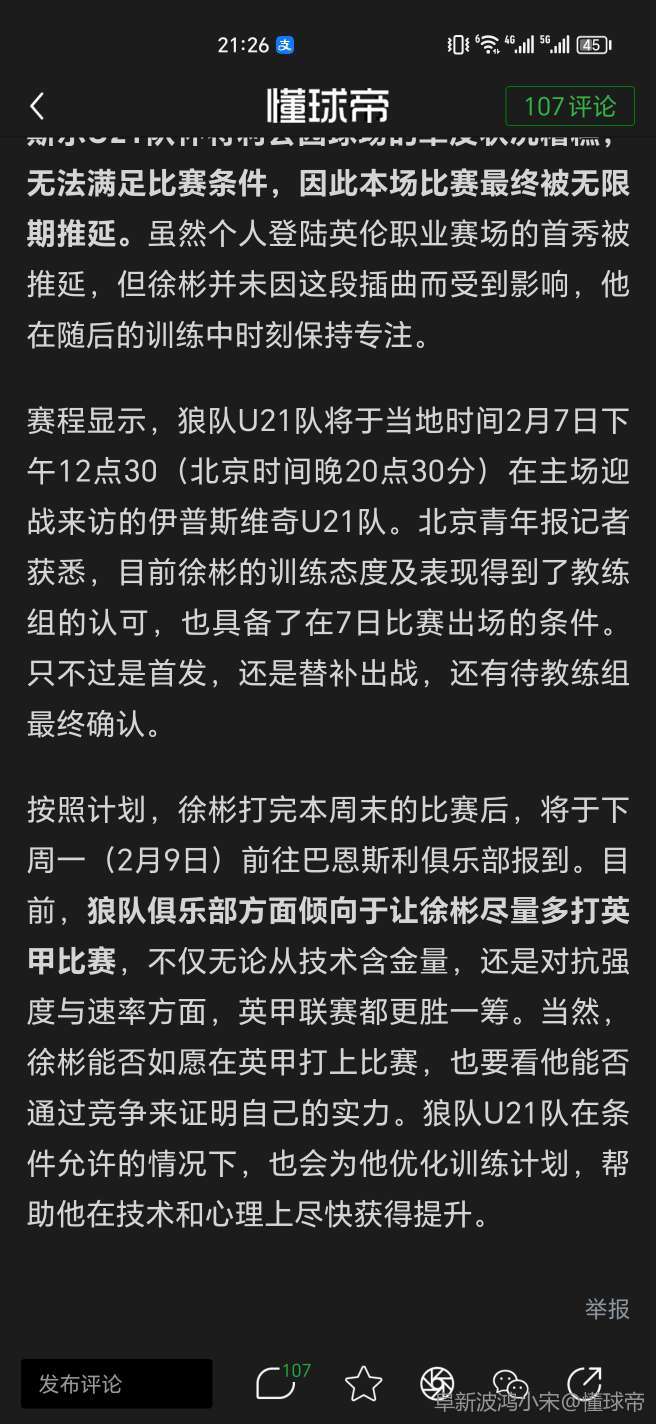Screen dimensions: 656x1424
Task: Go back from the article
Action: click(38, 106)
